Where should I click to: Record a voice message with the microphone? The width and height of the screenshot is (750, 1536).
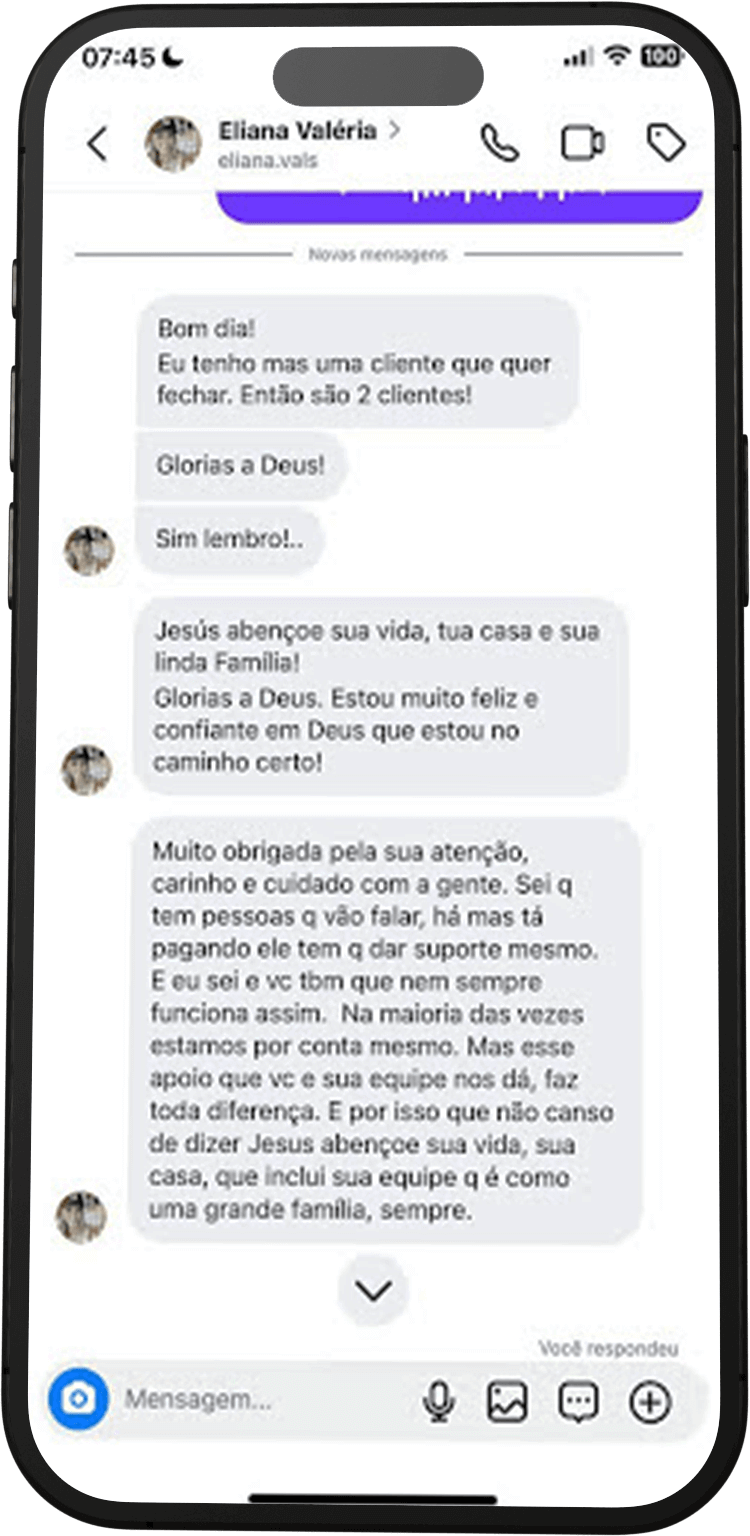coord(437,1402)
